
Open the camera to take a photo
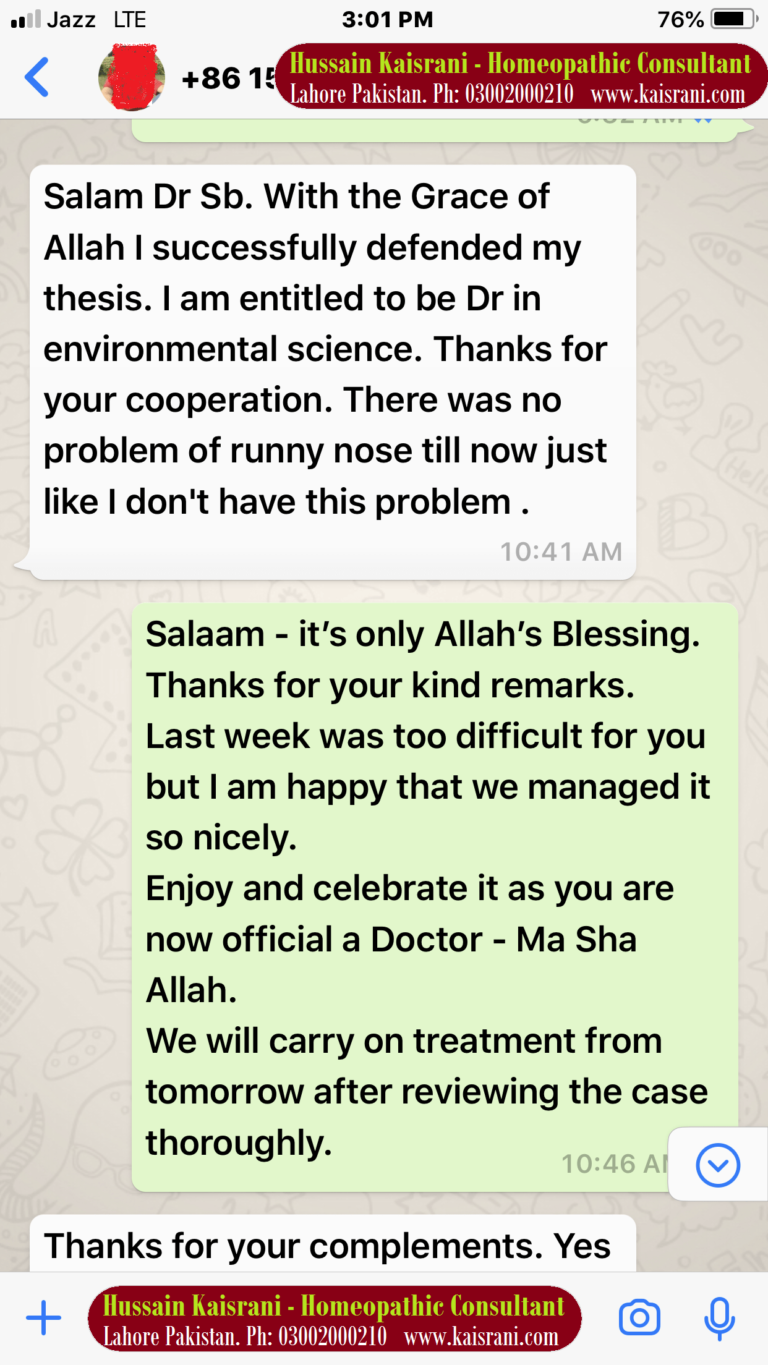coord(639,1318)
